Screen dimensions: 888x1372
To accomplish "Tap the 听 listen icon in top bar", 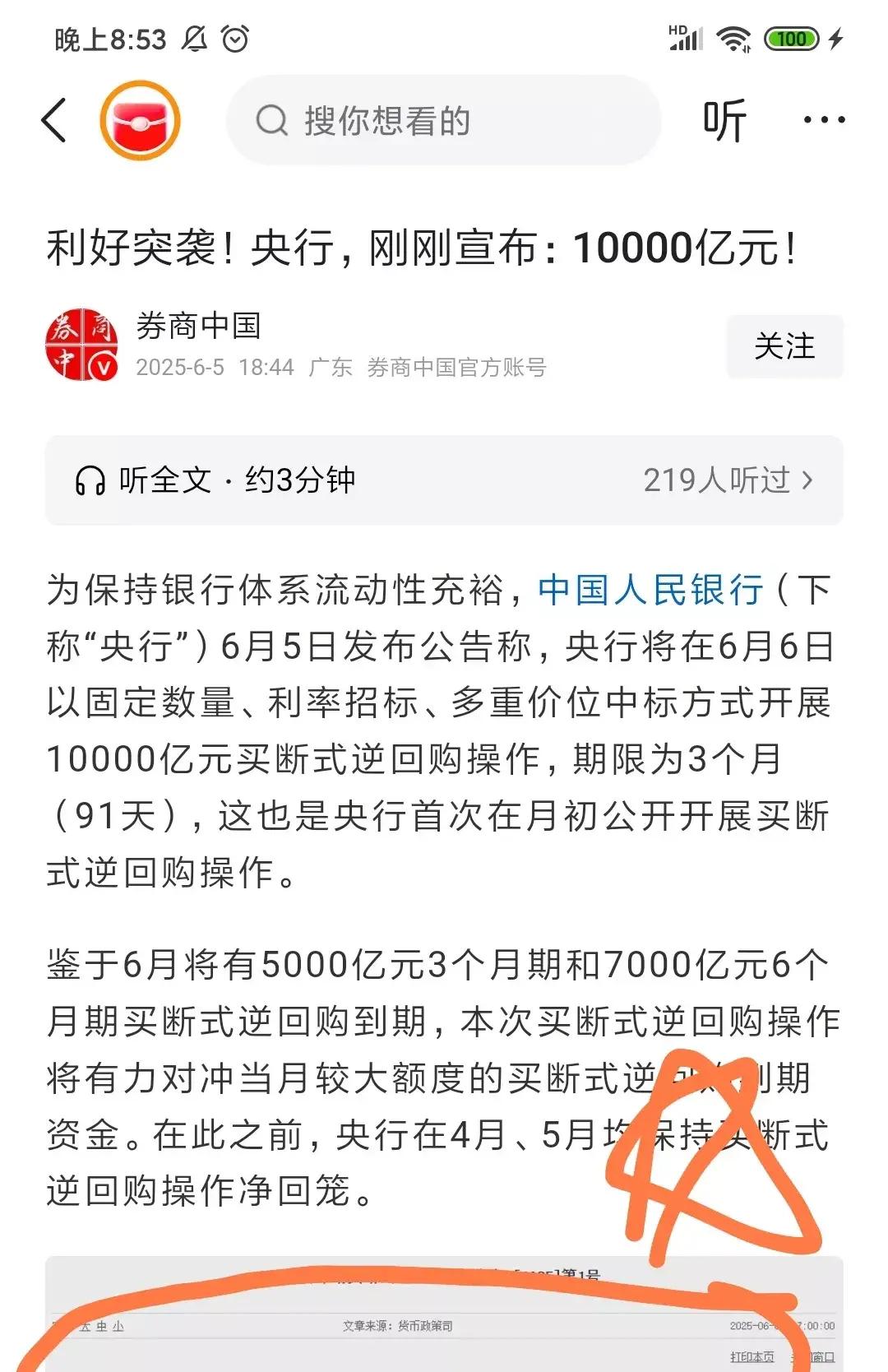I will point(727,119).
